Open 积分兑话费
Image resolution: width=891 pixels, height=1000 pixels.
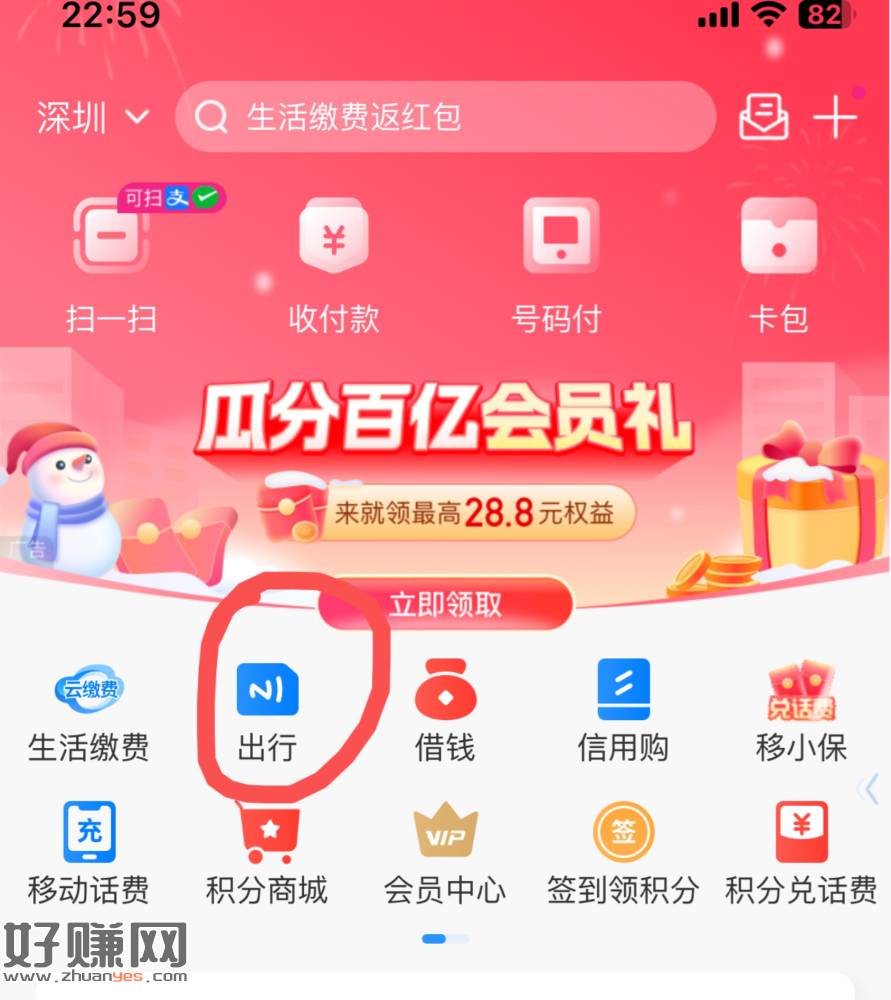click(x=801, y=852)
